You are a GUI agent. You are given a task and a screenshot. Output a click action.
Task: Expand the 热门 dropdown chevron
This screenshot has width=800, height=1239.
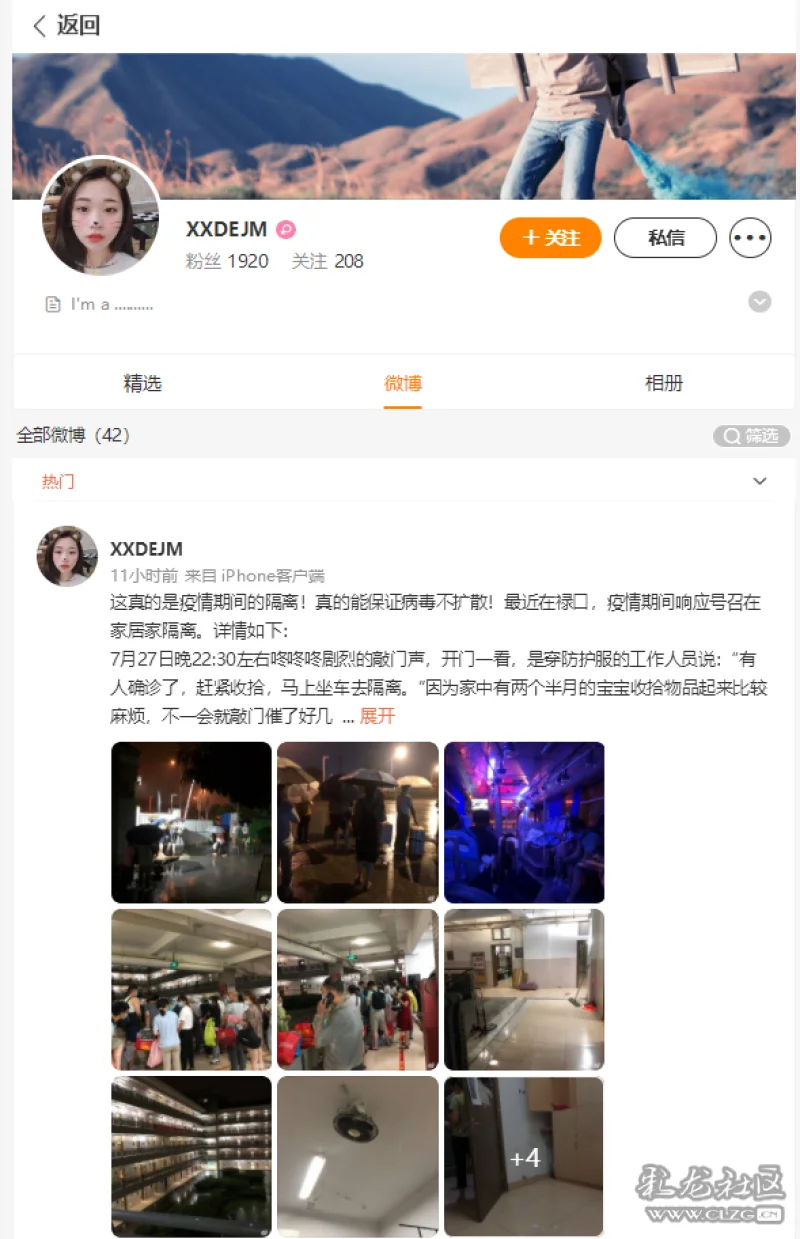760,481
